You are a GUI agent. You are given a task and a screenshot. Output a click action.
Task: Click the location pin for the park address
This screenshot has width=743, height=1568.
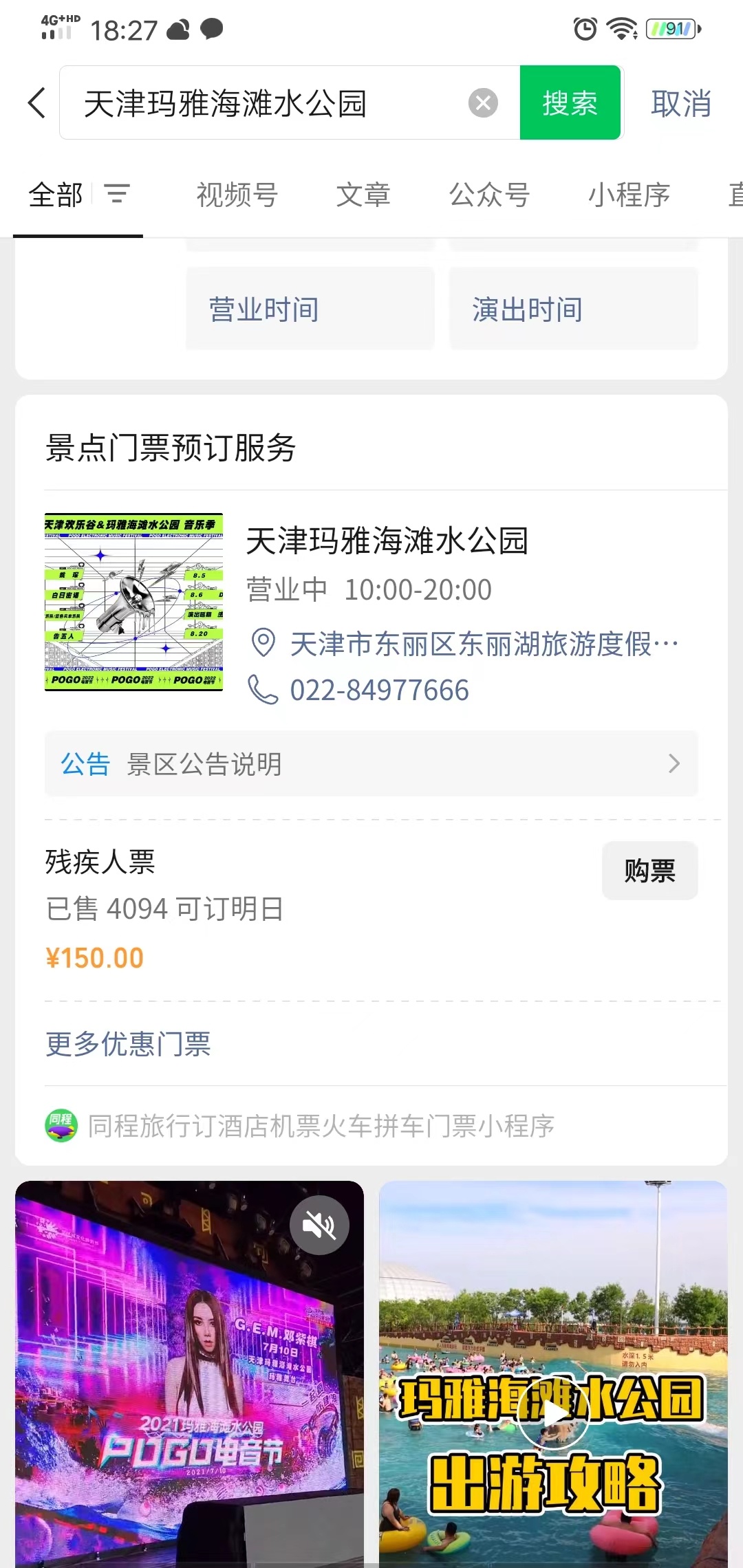(262, 643)
